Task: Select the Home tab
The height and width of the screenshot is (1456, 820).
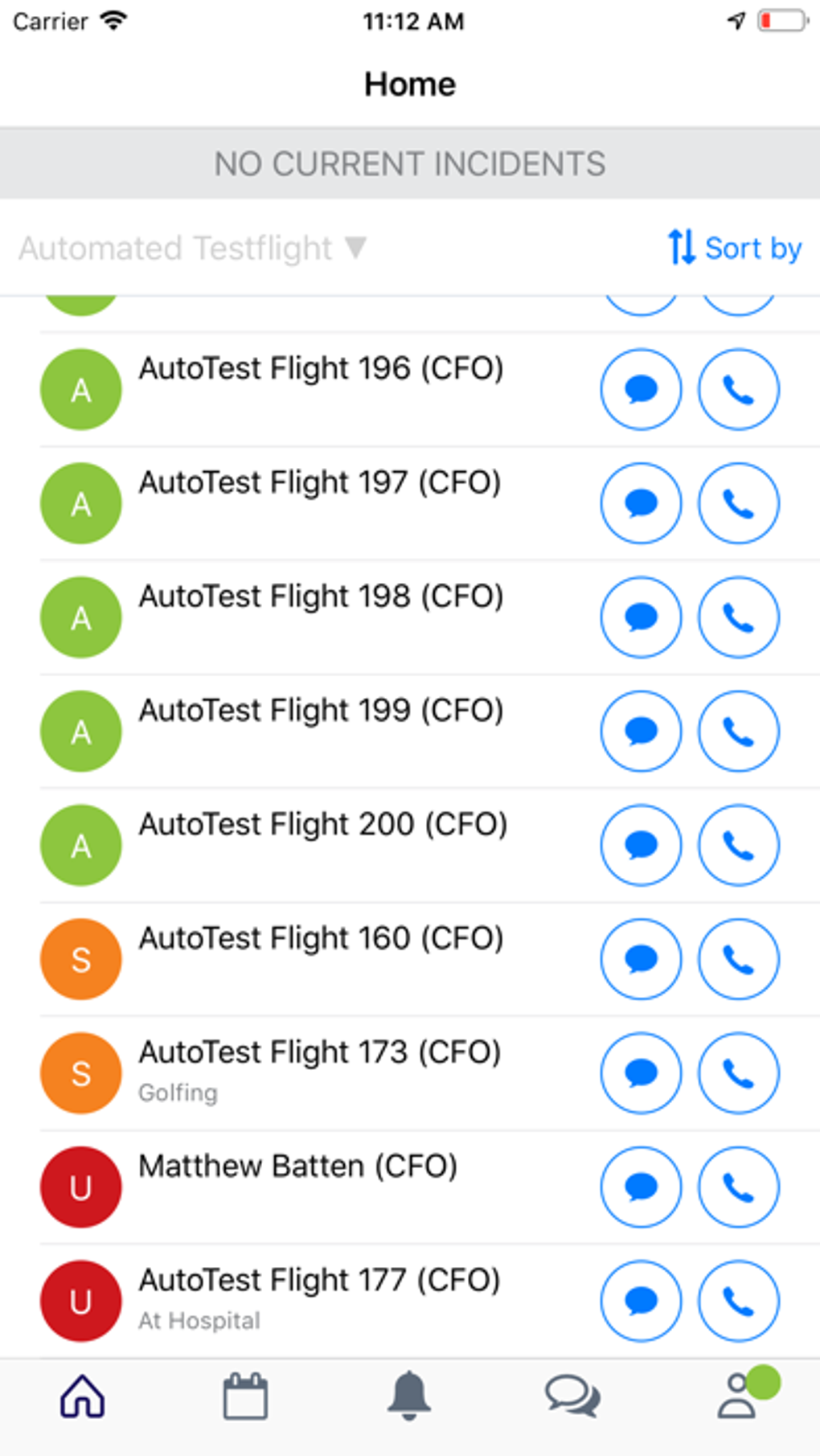Action: (82, 1397)
